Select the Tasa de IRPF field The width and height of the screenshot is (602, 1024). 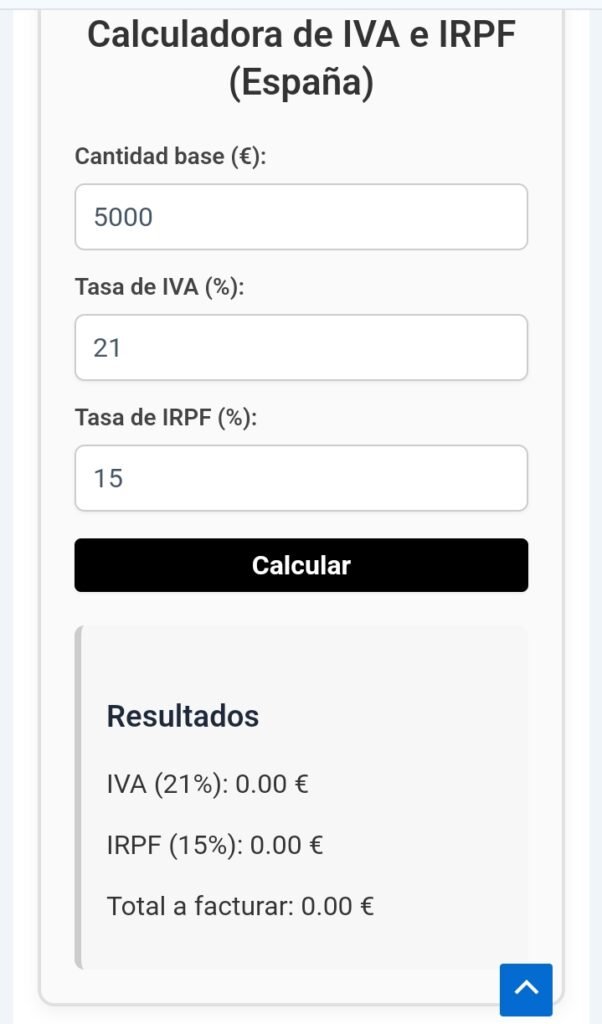click(x=301, y=478)
